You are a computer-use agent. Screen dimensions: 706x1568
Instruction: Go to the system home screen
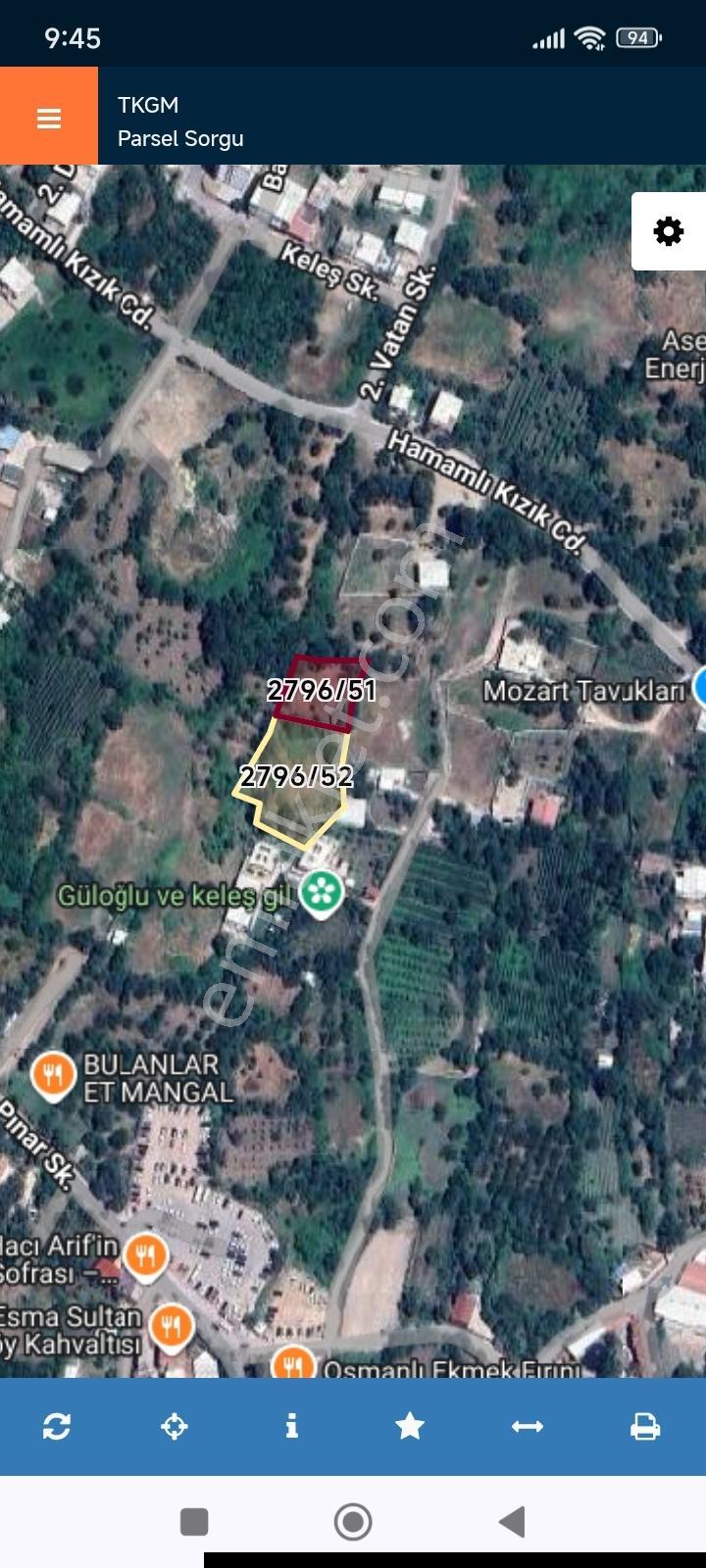coord(353,1521)
